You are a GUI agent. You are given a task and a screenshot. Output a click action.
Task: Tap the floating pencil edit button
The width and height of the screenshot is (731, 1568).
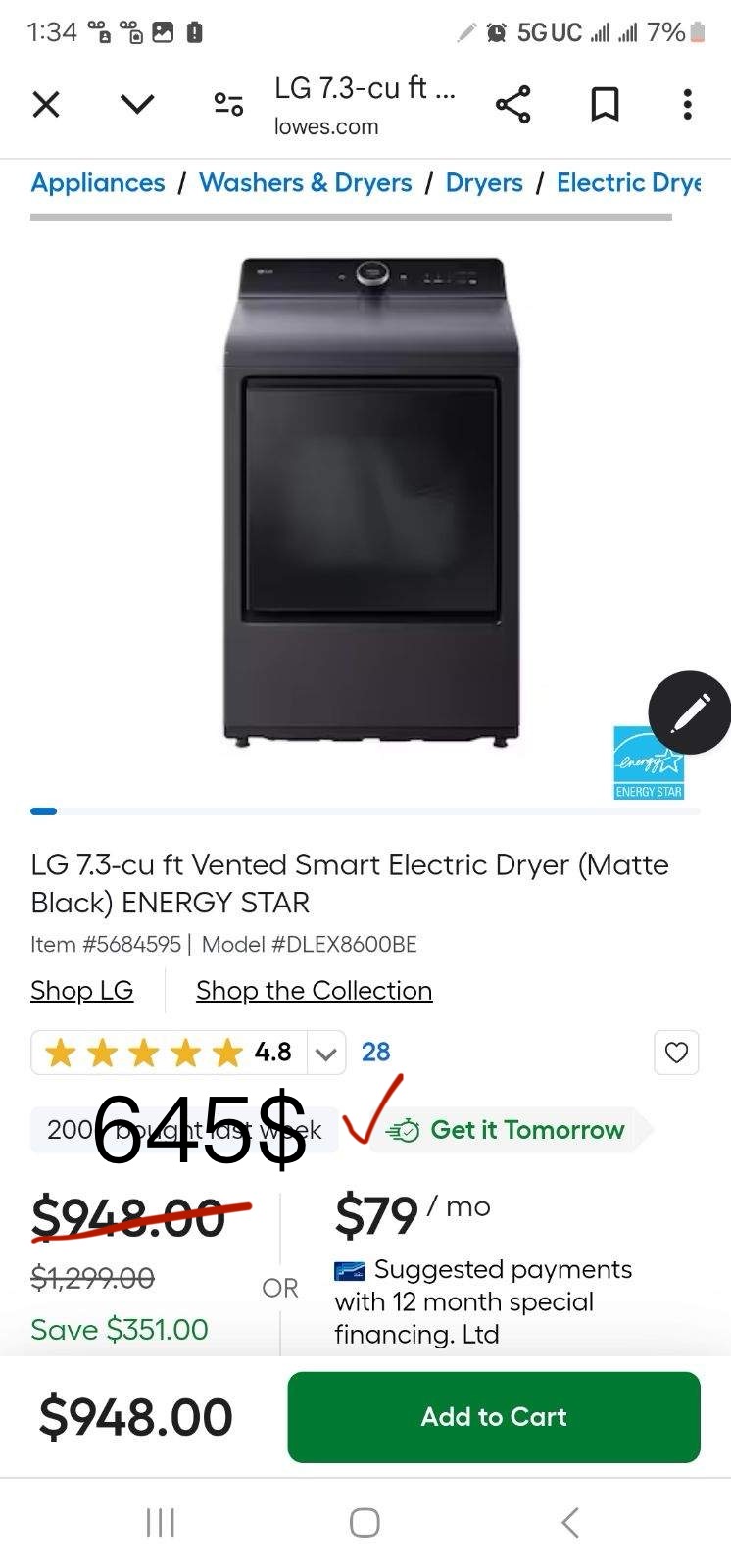(690, 712)
